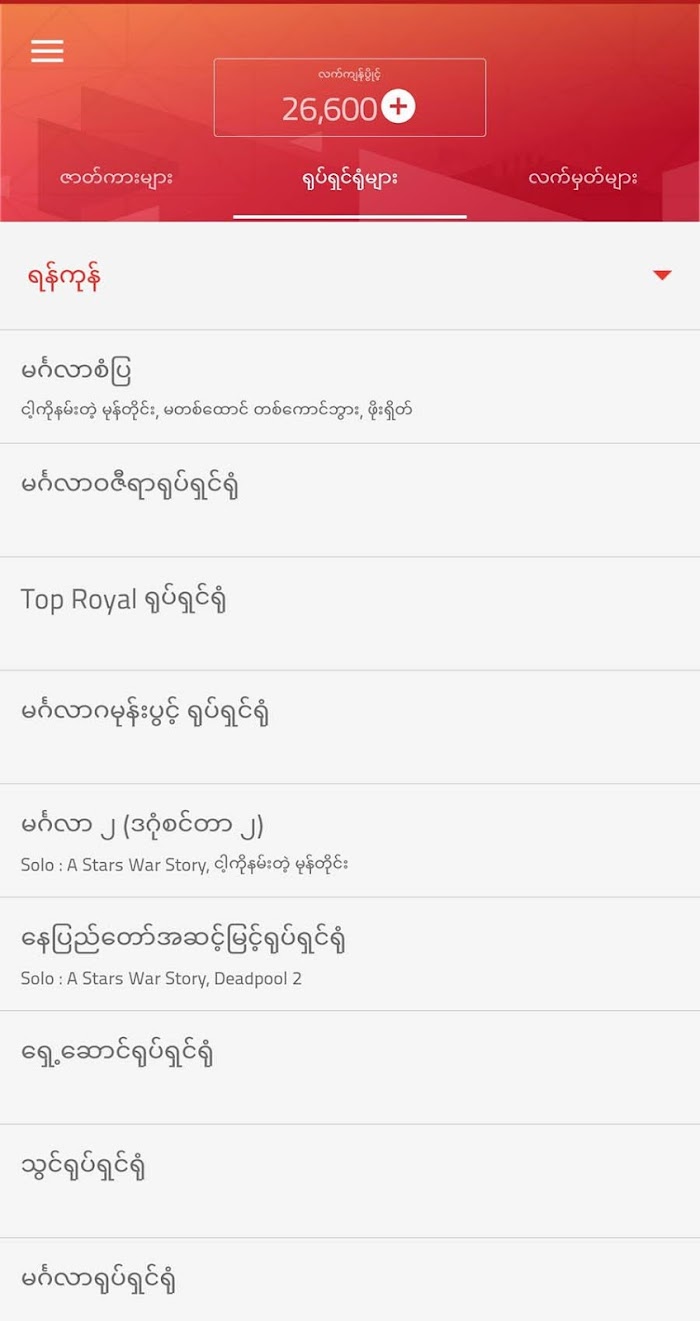Expand the ရန်ကုန် city dropdown

click(350, 276)
